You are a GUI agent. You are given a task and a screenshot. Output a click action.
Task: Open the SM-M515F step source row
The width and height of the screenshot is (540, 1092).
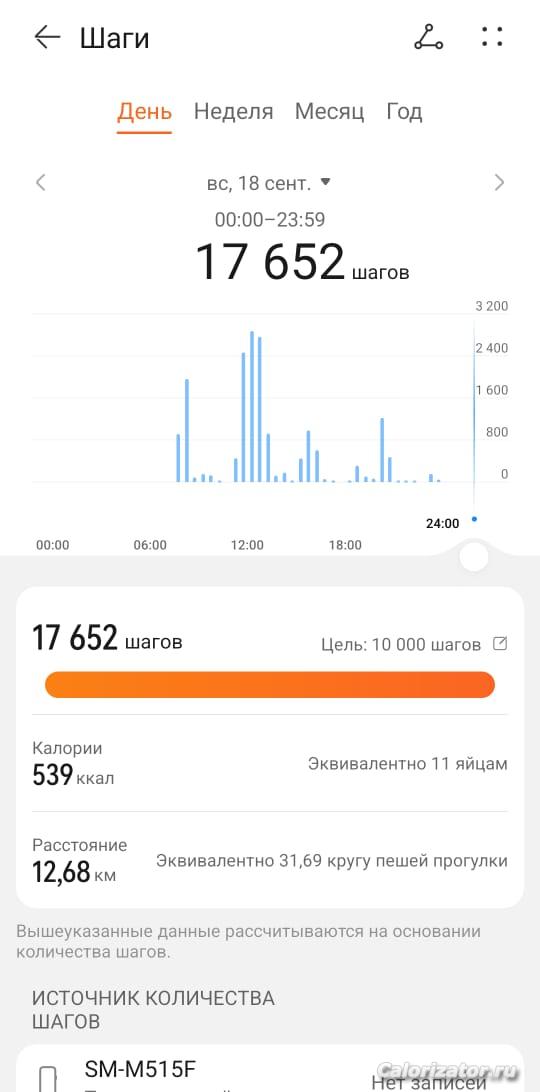[x=270, y=1068]
